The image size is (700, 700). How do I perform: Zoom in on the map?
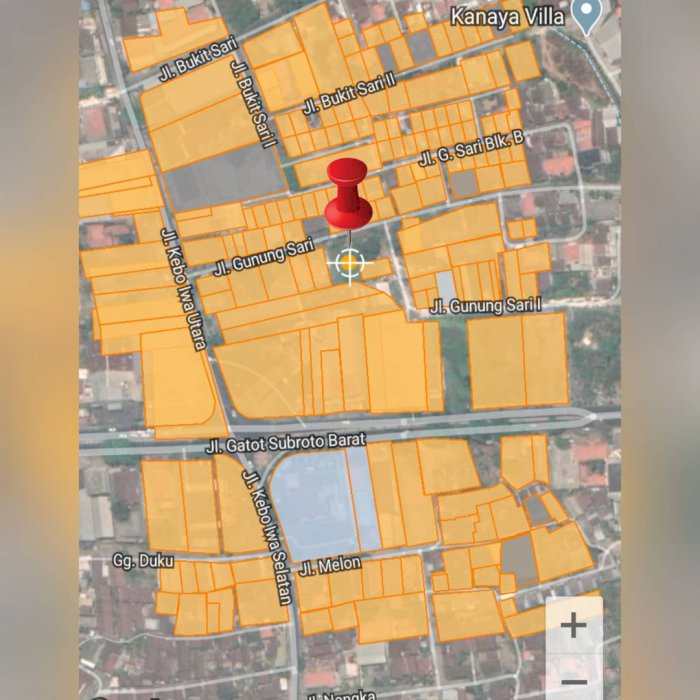(573, 627)
